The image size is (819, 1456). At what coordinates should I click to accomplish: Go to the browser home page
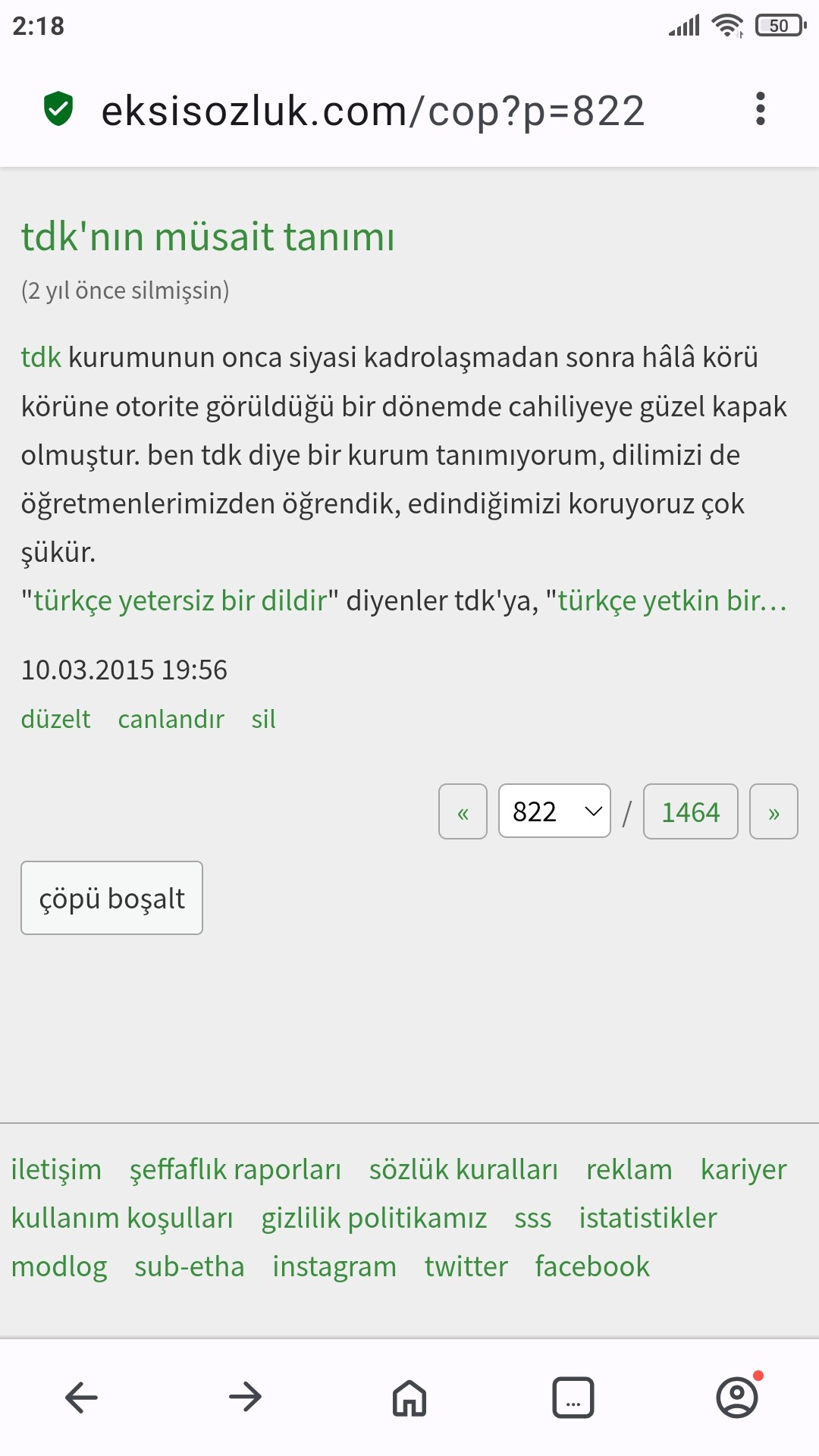coord(409,1398)
